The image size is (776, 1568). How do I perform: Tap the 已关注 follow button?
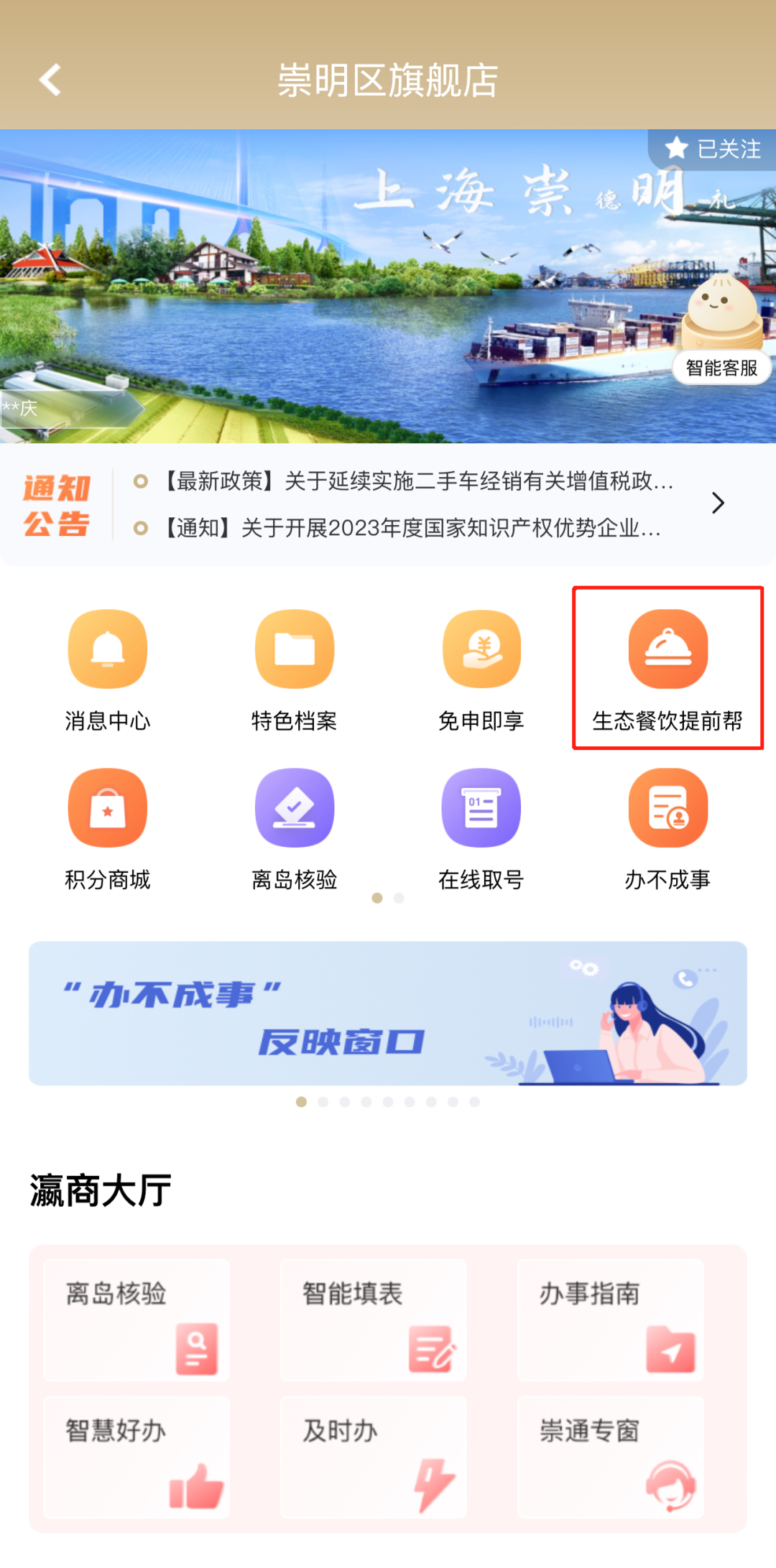coord(713,149)
